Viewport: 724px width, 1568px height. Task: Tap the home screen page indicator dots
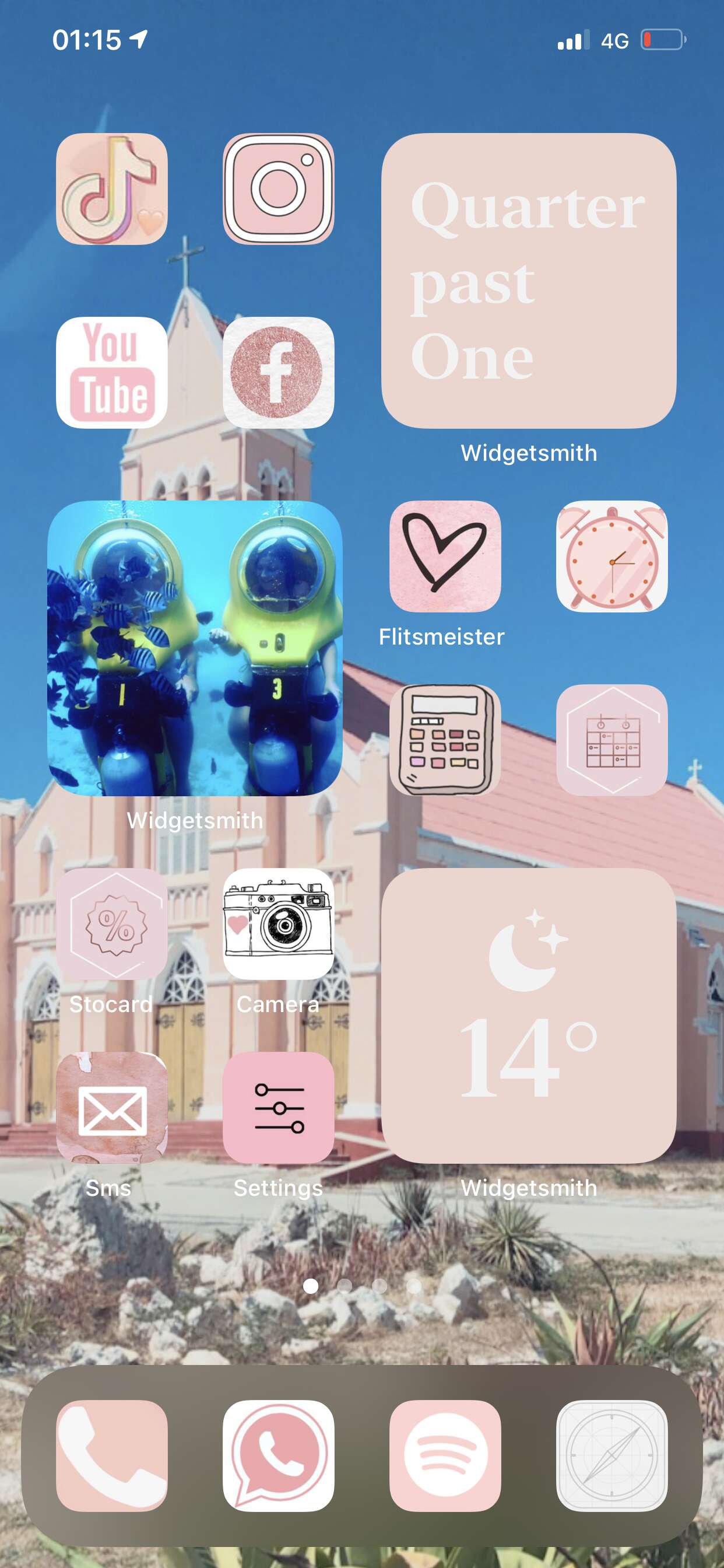362,1286
